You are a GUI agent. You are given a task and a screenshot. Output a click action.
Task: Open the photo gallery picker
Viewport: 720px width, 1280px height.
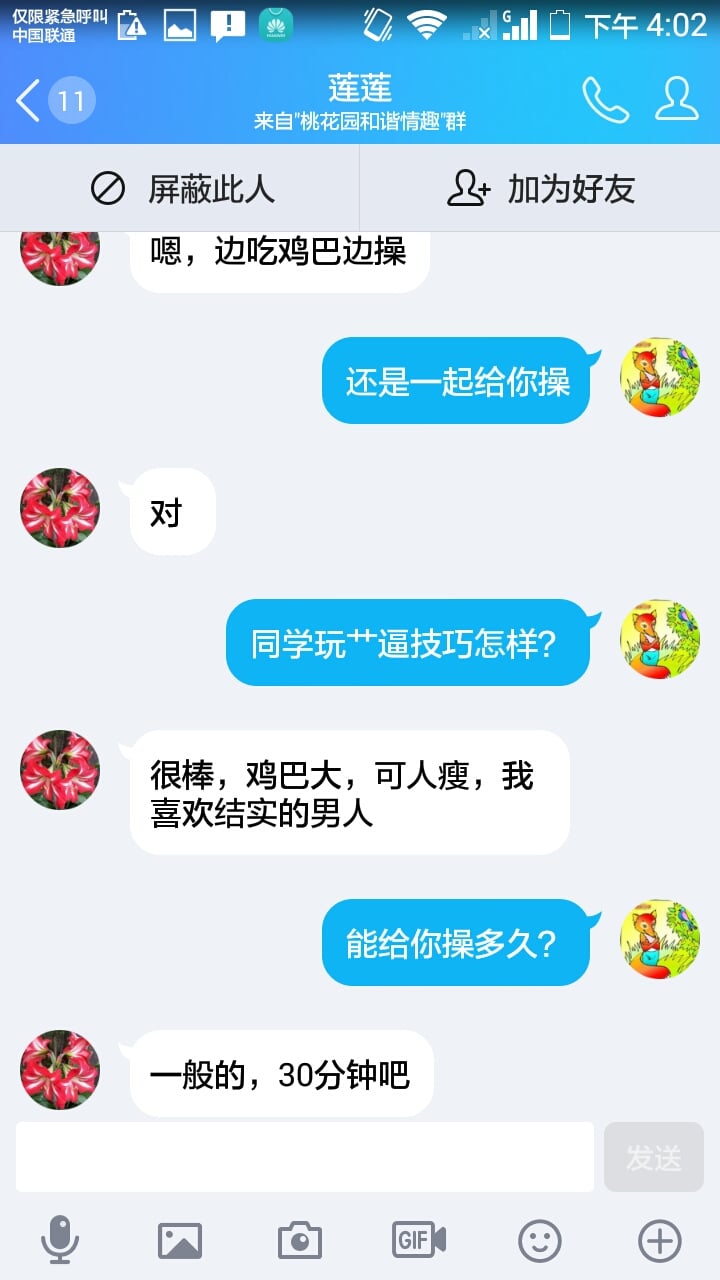click(180, 1241)
